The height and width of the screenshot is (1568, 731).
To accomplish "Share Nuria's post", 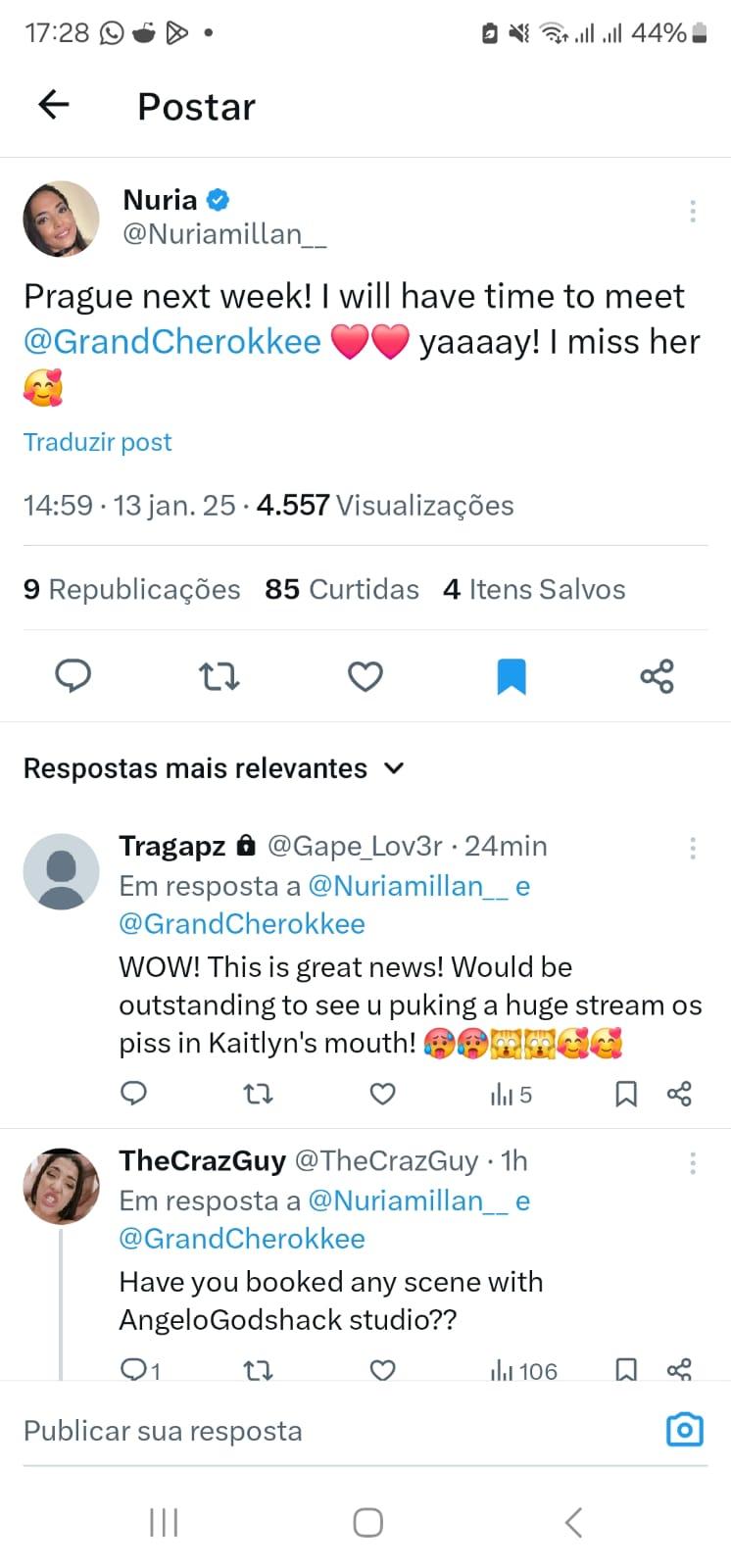I will (657, 675).
